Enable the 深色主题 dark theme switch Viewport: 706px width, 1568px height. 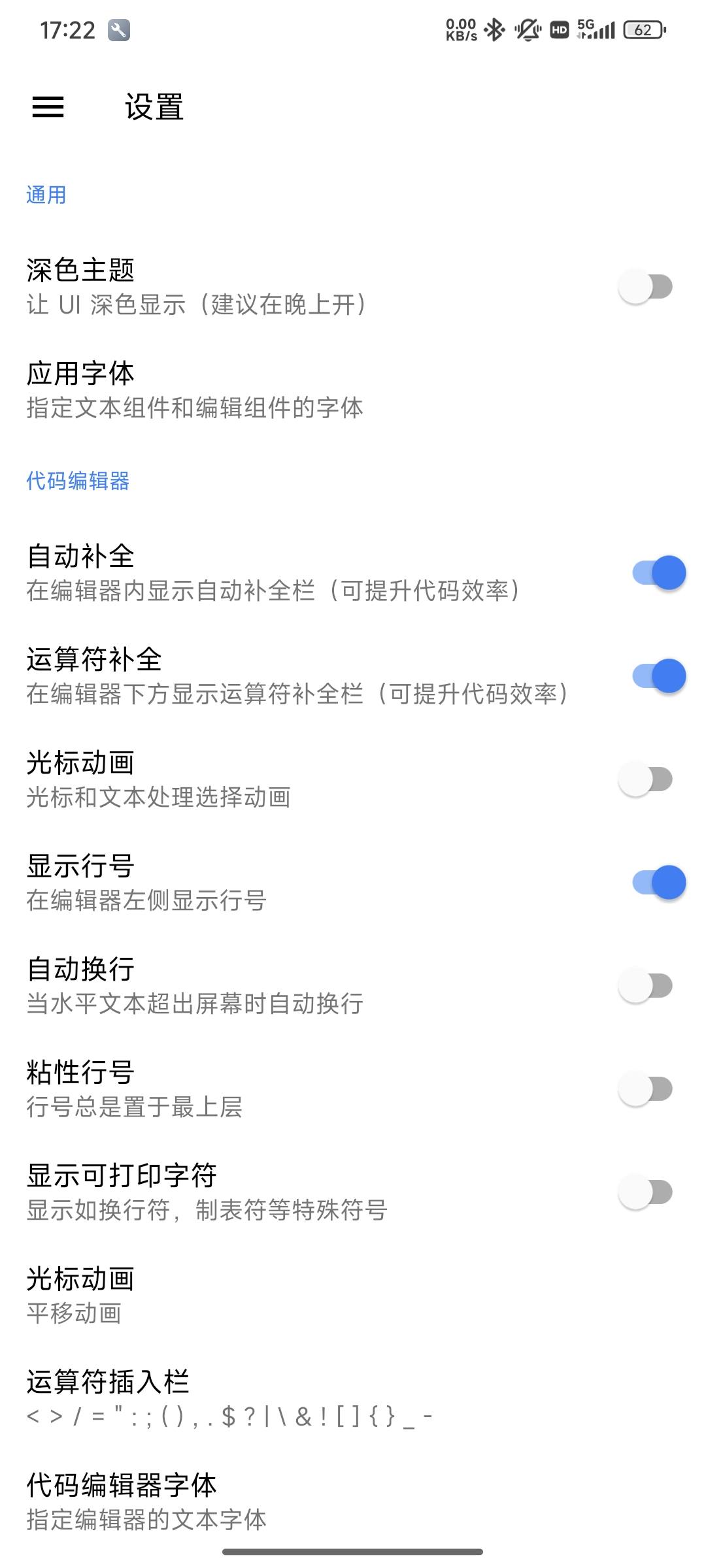click(646, 287)
